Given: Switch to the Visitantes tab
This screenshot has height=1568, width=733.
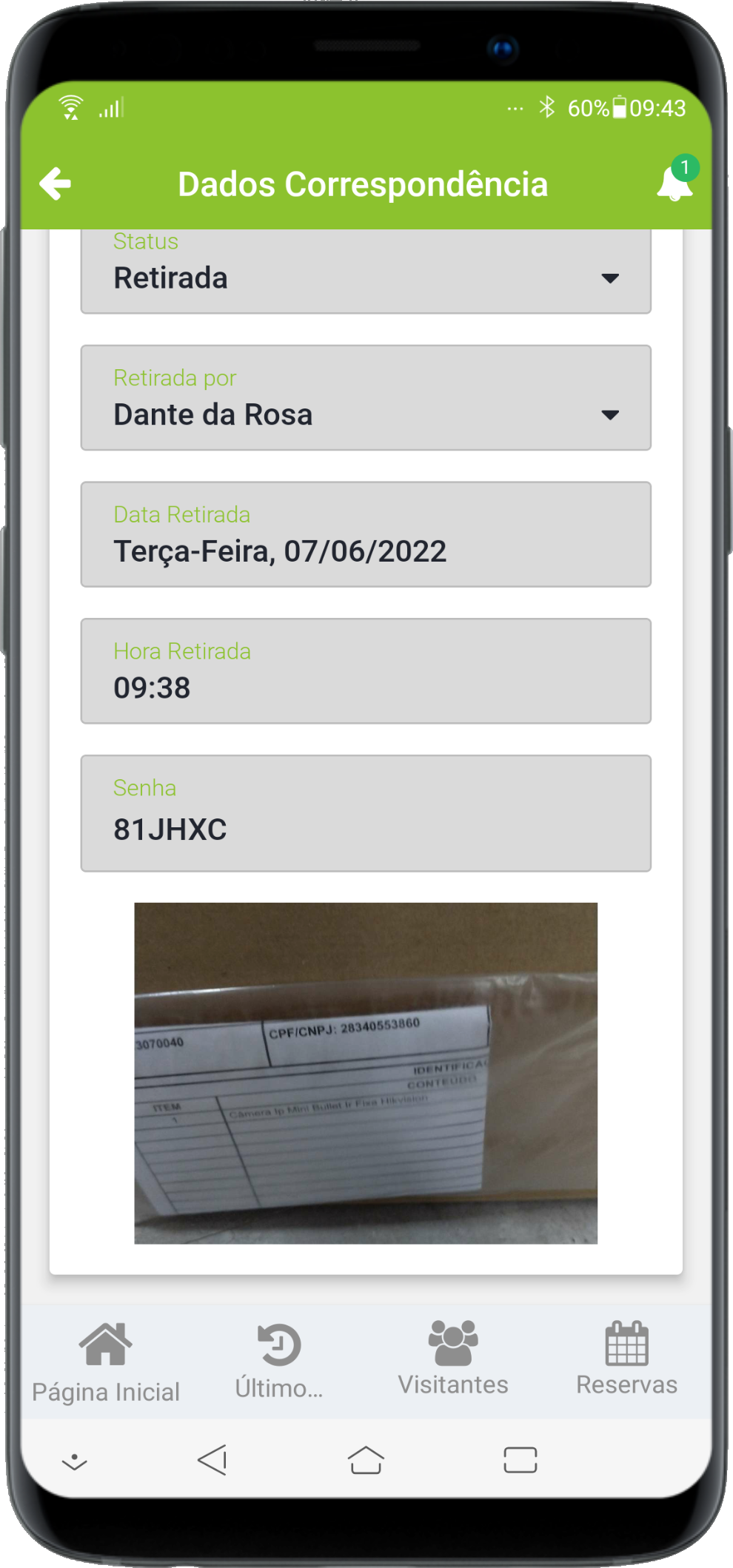Looking at the screenshot, I should (453, 1360).
